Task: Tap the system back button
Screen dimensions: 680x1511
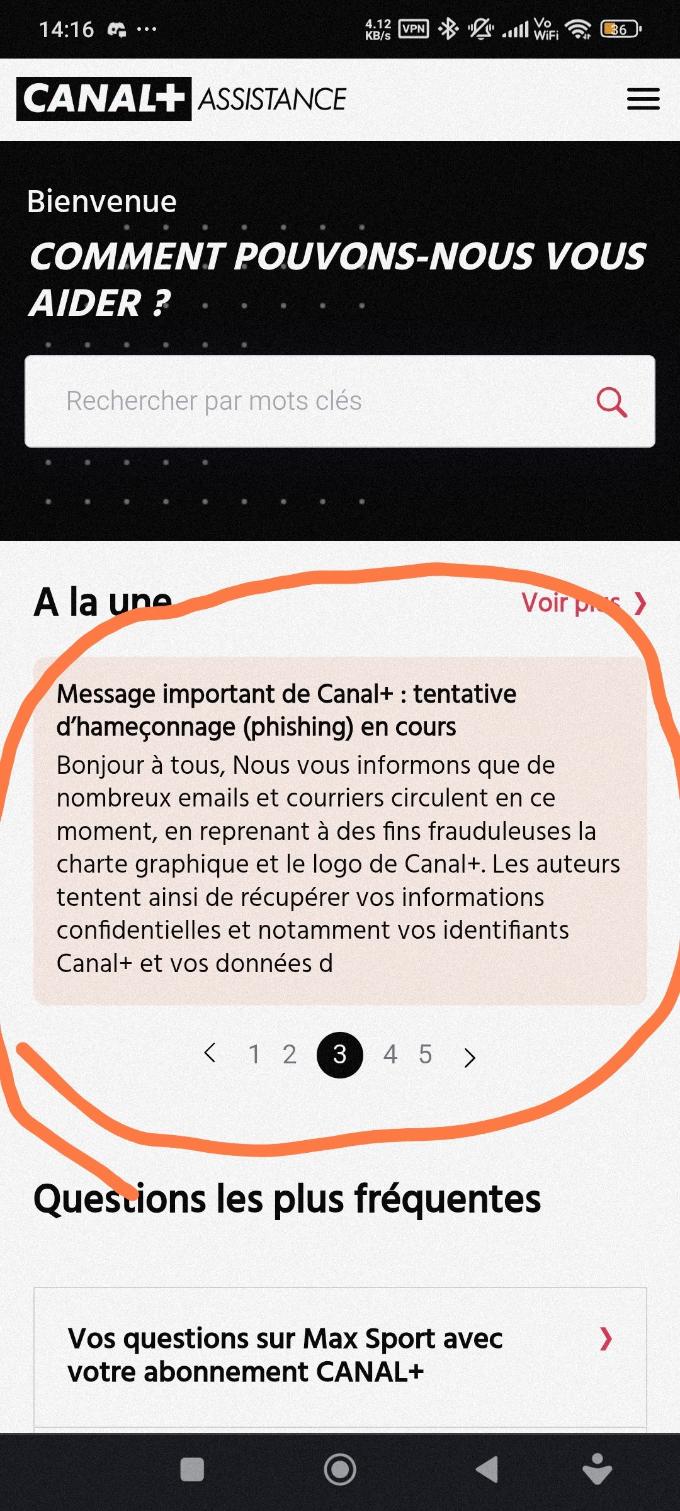Action: click(x=487, y=1469)
